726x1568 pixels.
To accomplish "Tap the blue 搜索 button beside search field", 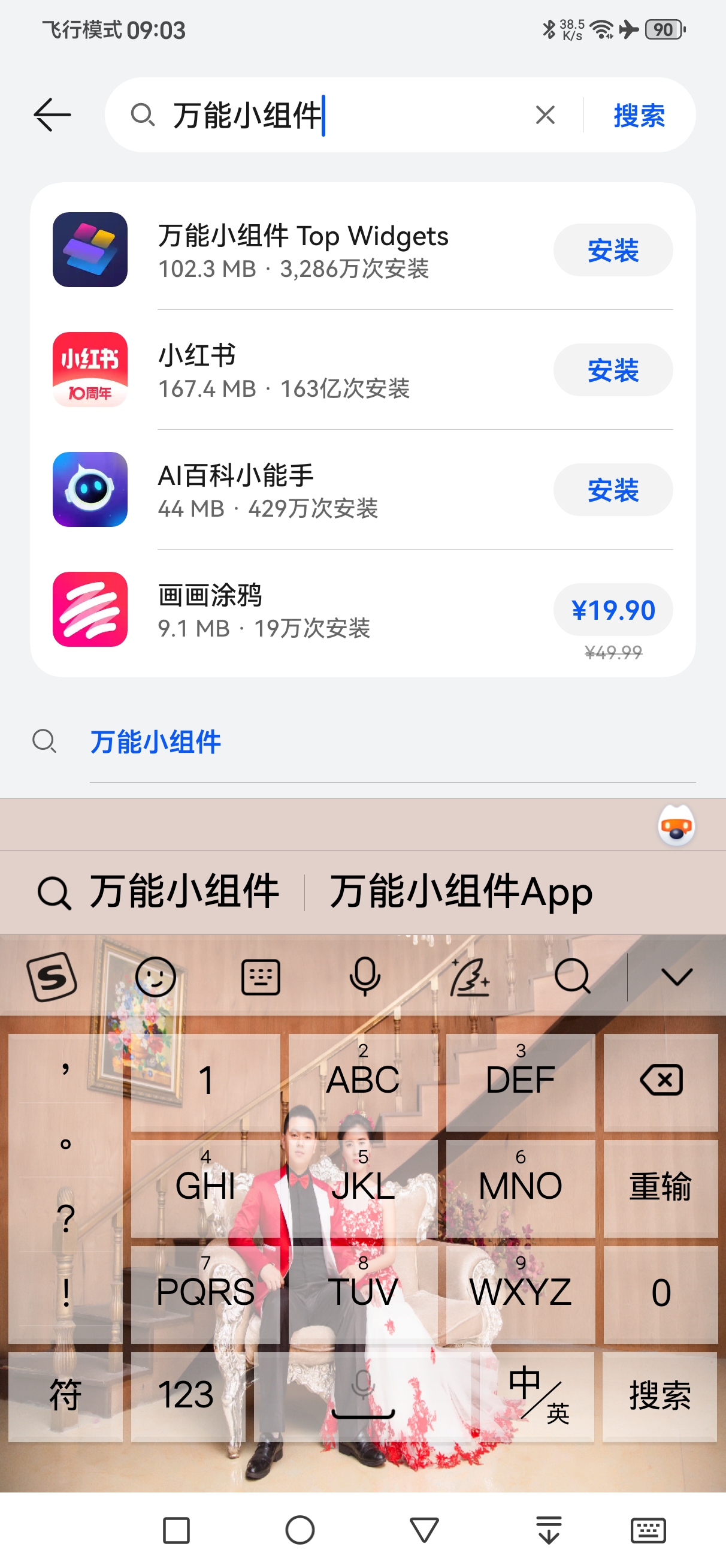I will click(x=639, y=115).
